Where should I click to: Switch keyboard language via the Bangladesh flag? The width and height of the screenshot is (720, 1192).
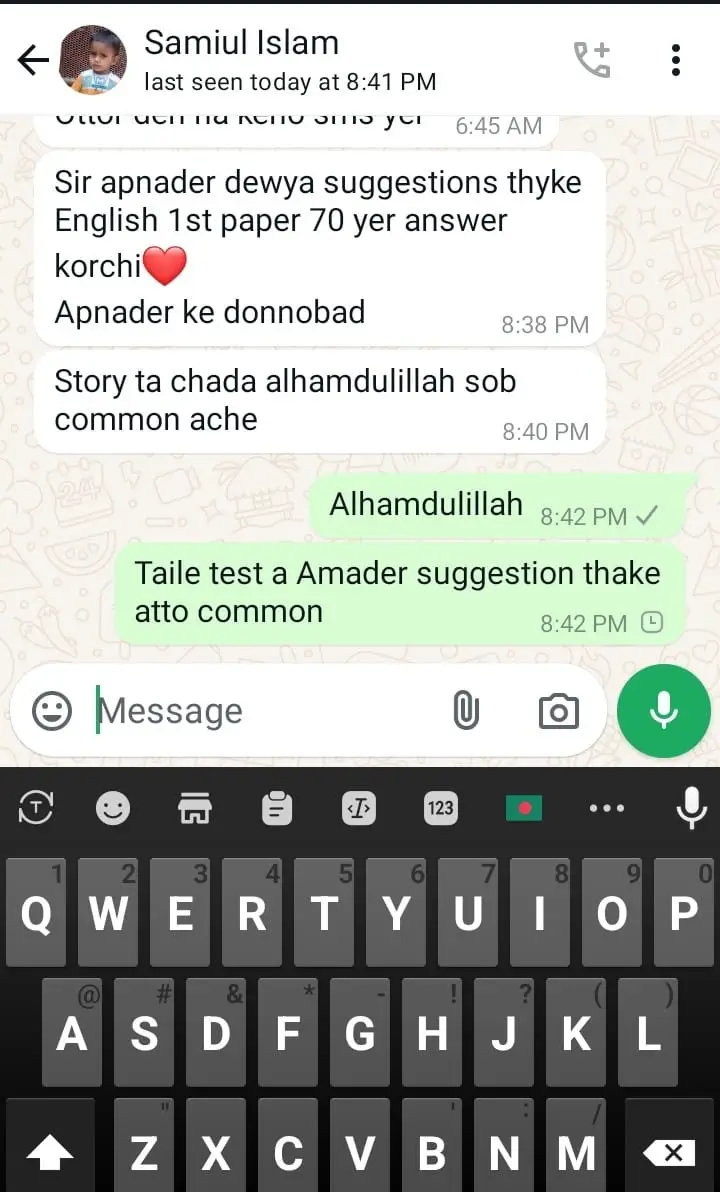[x=523, y=807]
